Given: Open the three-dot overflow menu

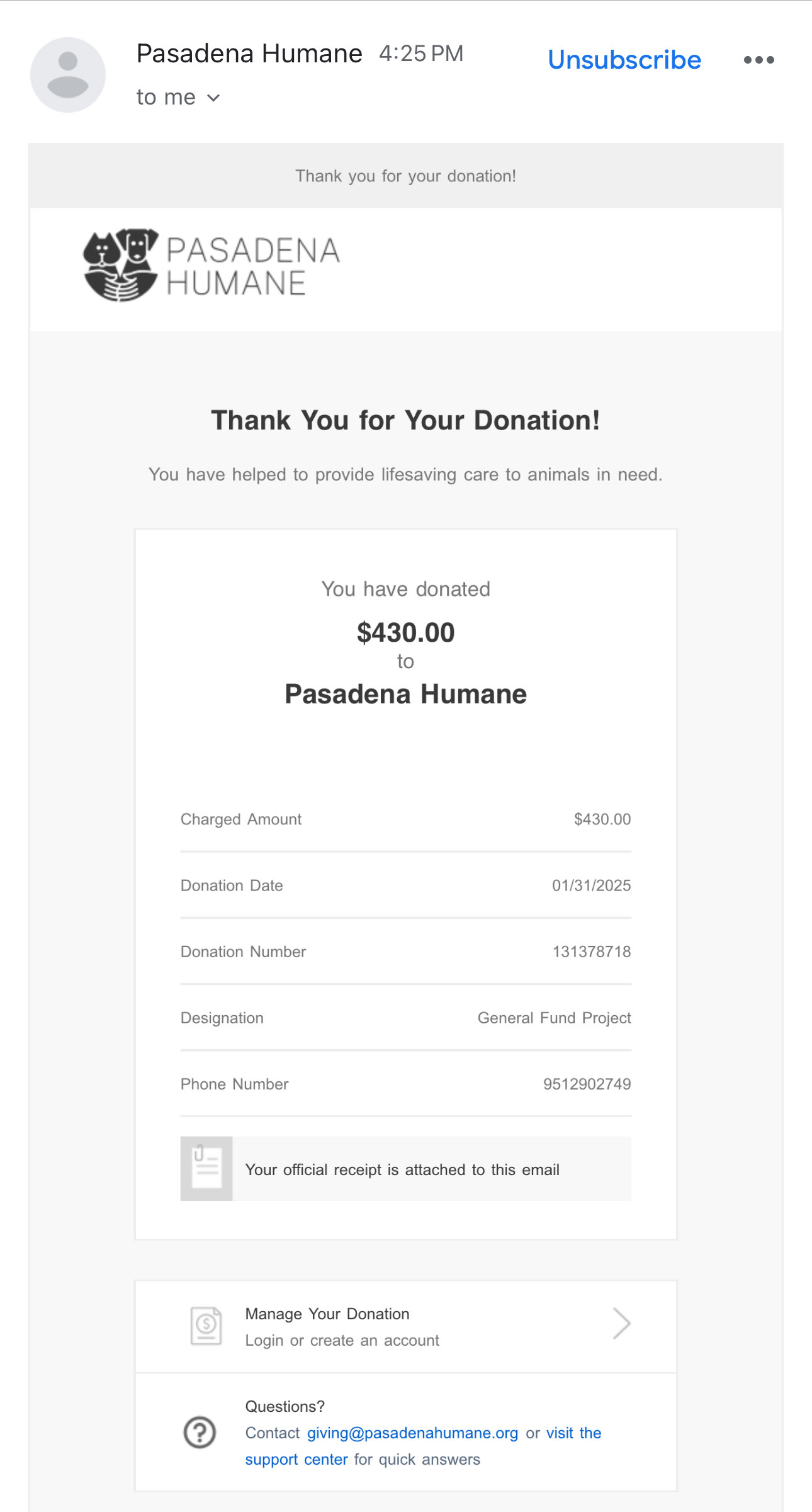Looking at the screenshot, I should (758, 60).
